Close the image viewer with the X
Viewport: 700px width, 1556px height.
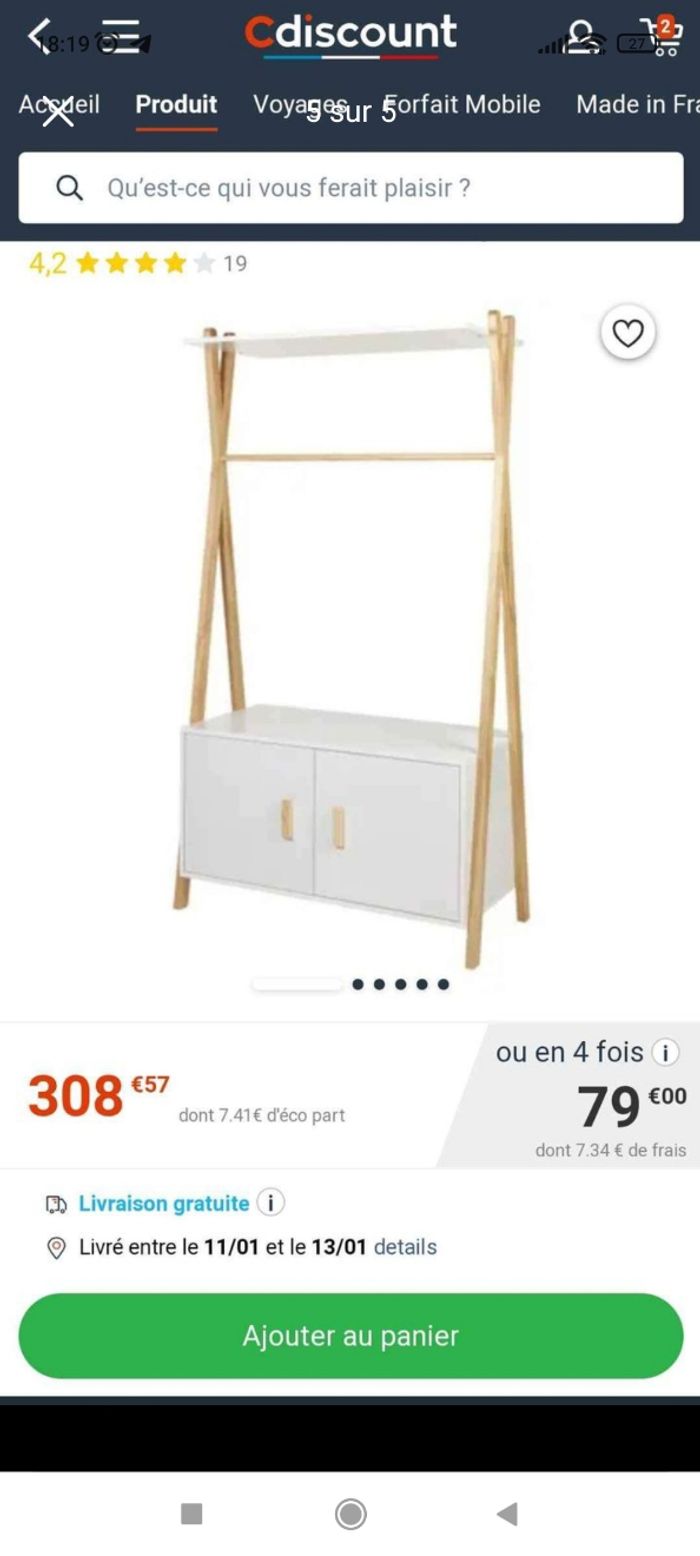click(58, 112)
